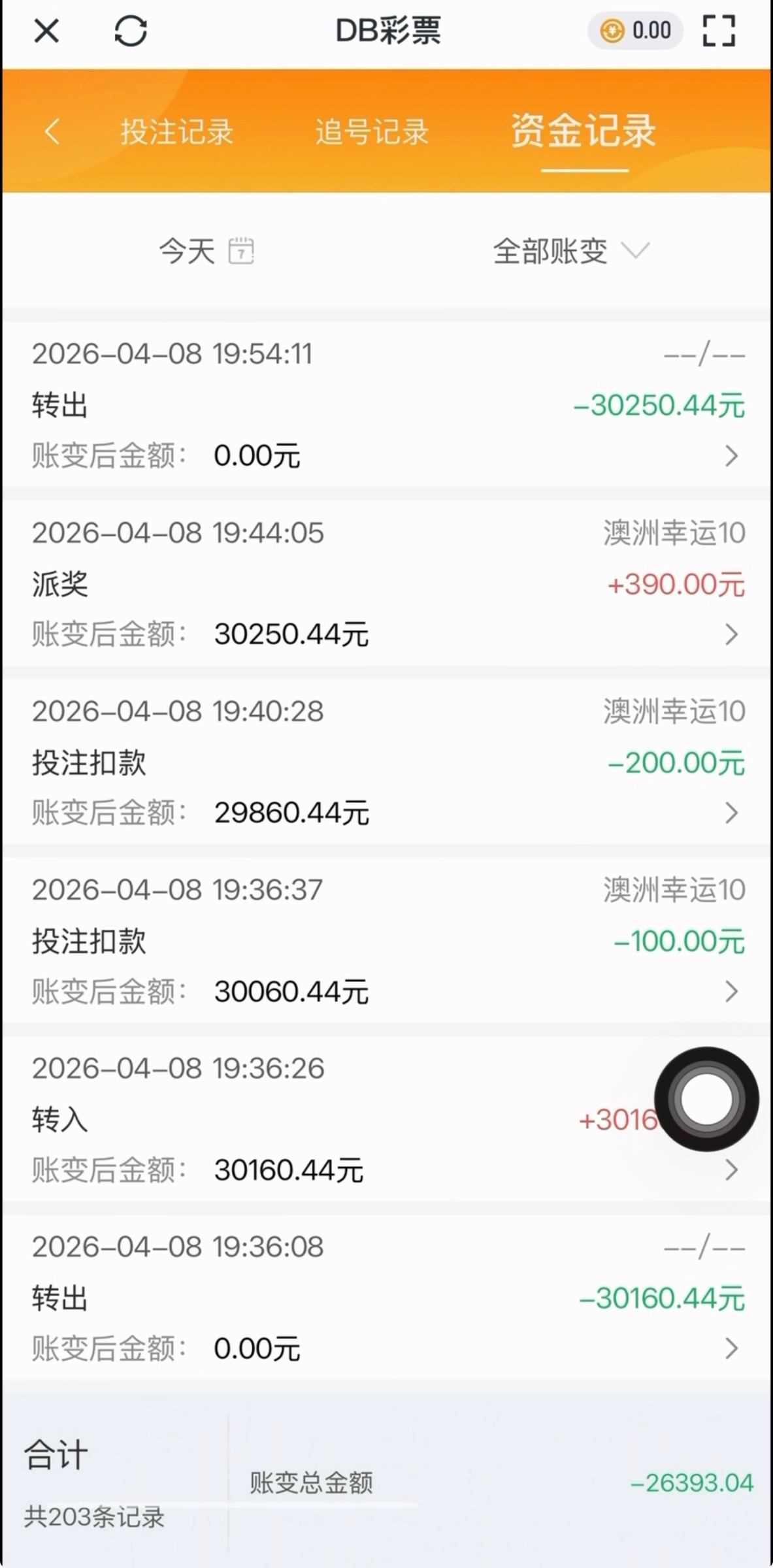Switch to the 投注记录 tab
Image resolution: width=773 pixels, height=1568 pixels.
(x=175, y=132)
